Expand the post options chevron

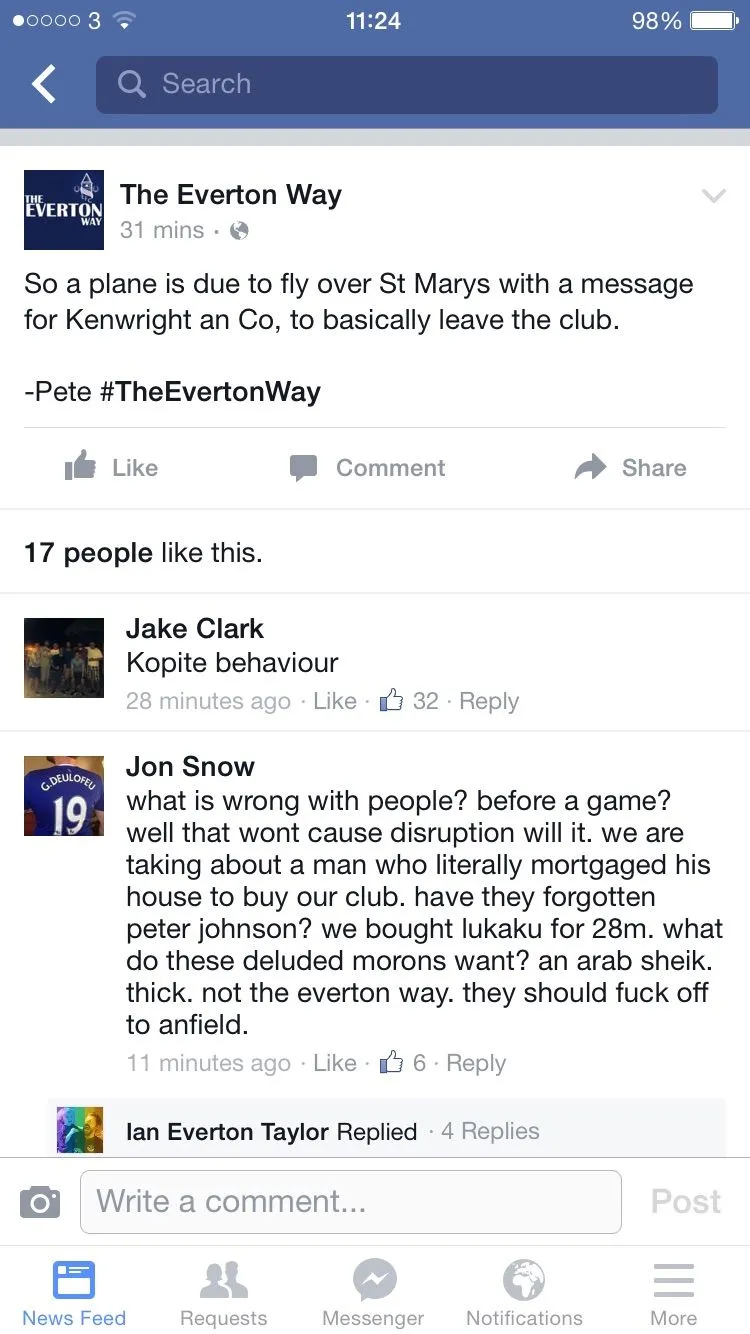pos(713,196)
